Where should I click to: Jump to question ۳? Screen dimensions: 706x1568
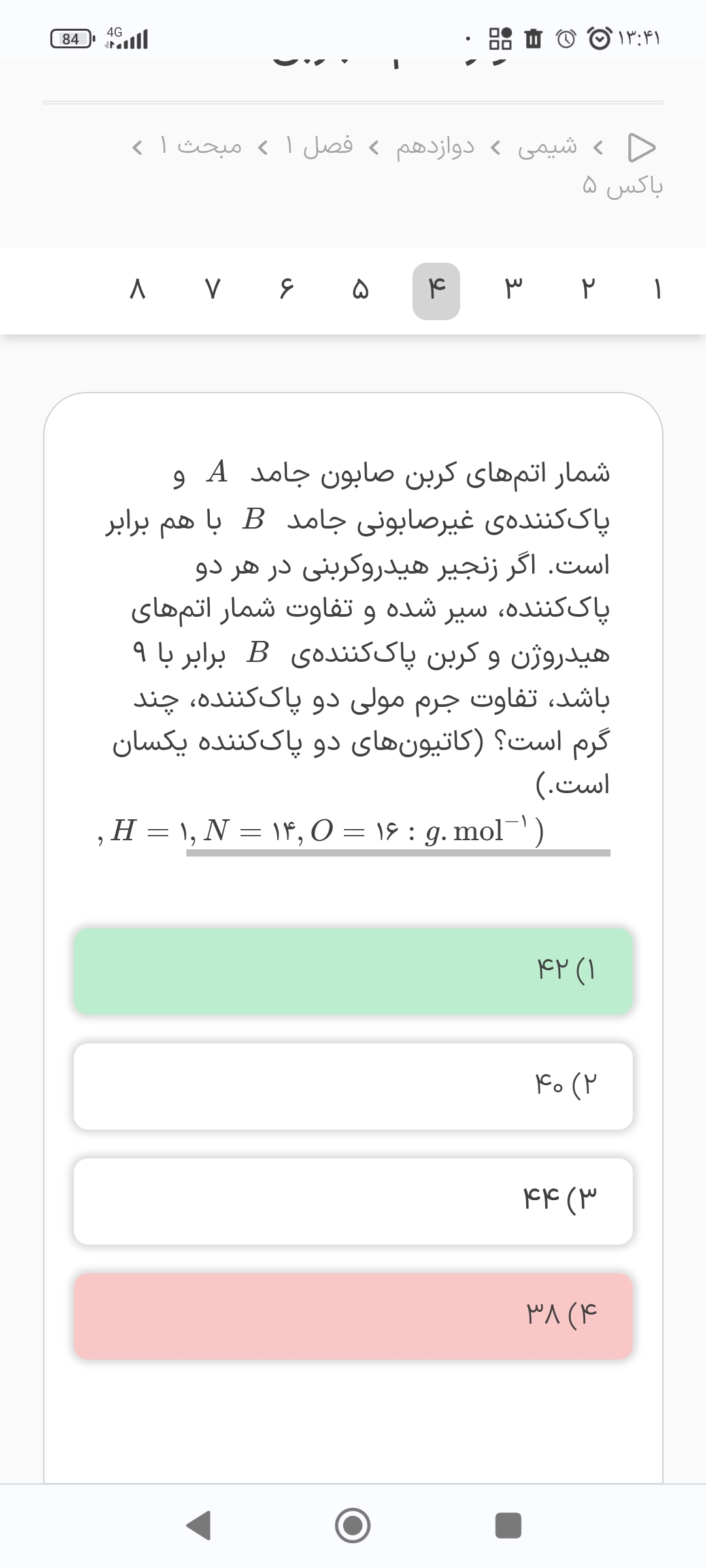coord(513,291)
